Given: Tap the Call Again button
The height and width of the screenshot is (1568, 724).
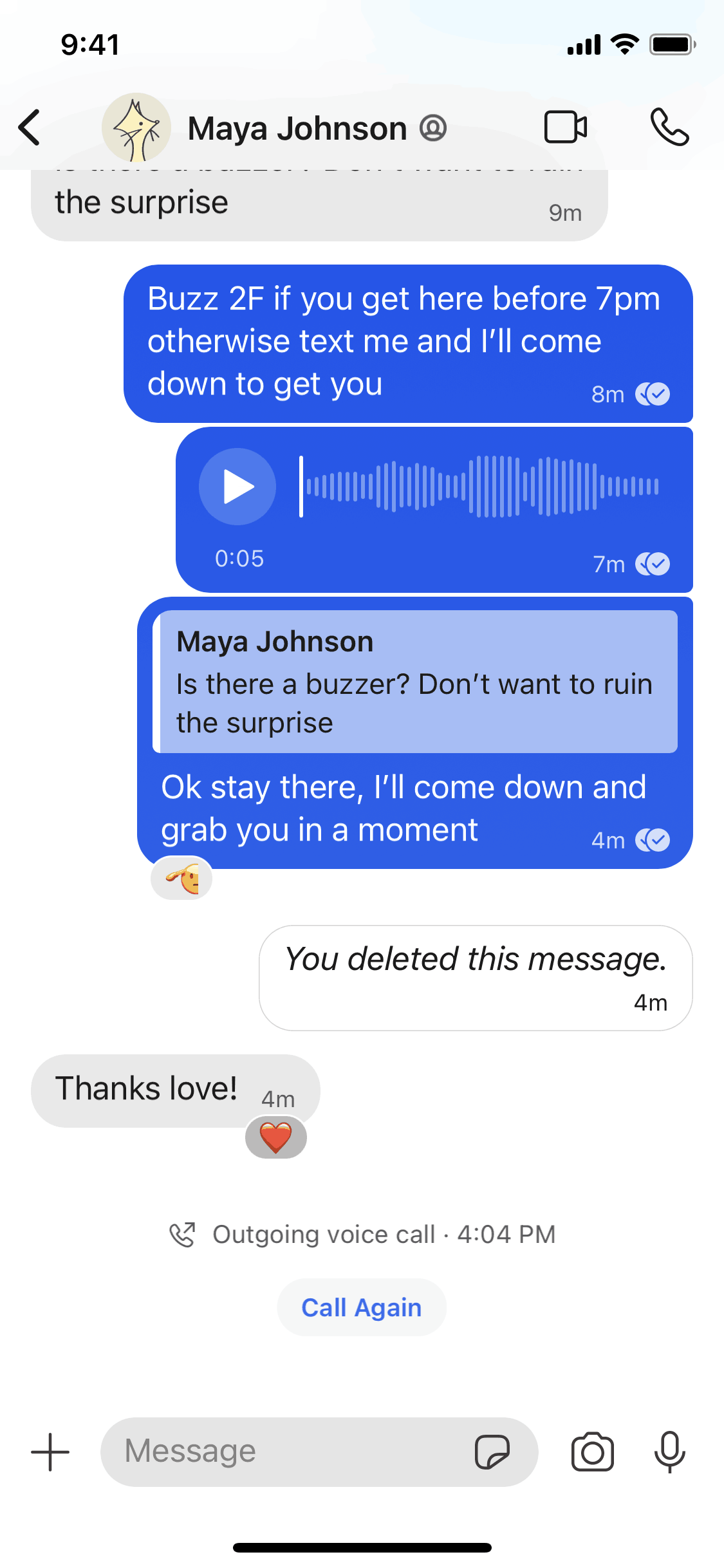Looking at the screenshot, I should point(362,1307).
